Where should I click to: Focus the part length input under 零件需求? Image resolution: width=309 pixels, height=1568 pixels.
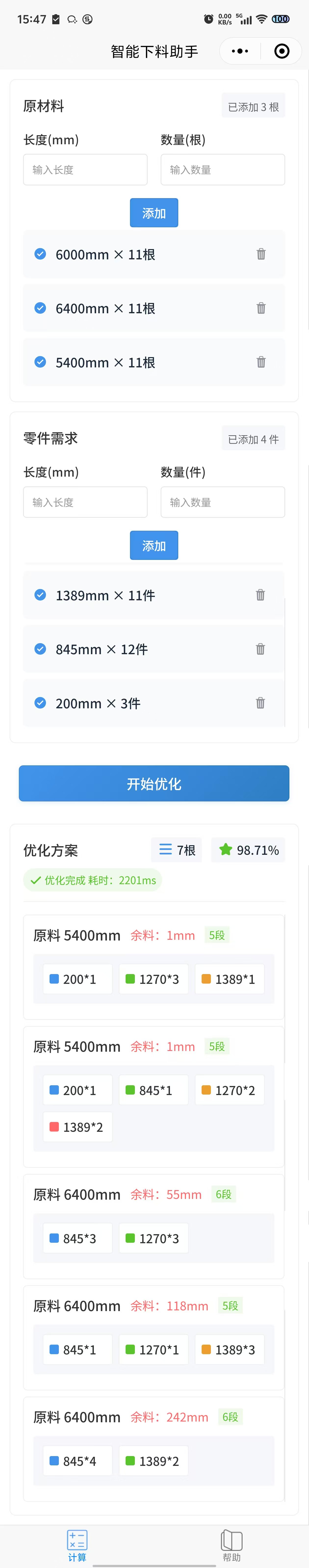point(85,502)
